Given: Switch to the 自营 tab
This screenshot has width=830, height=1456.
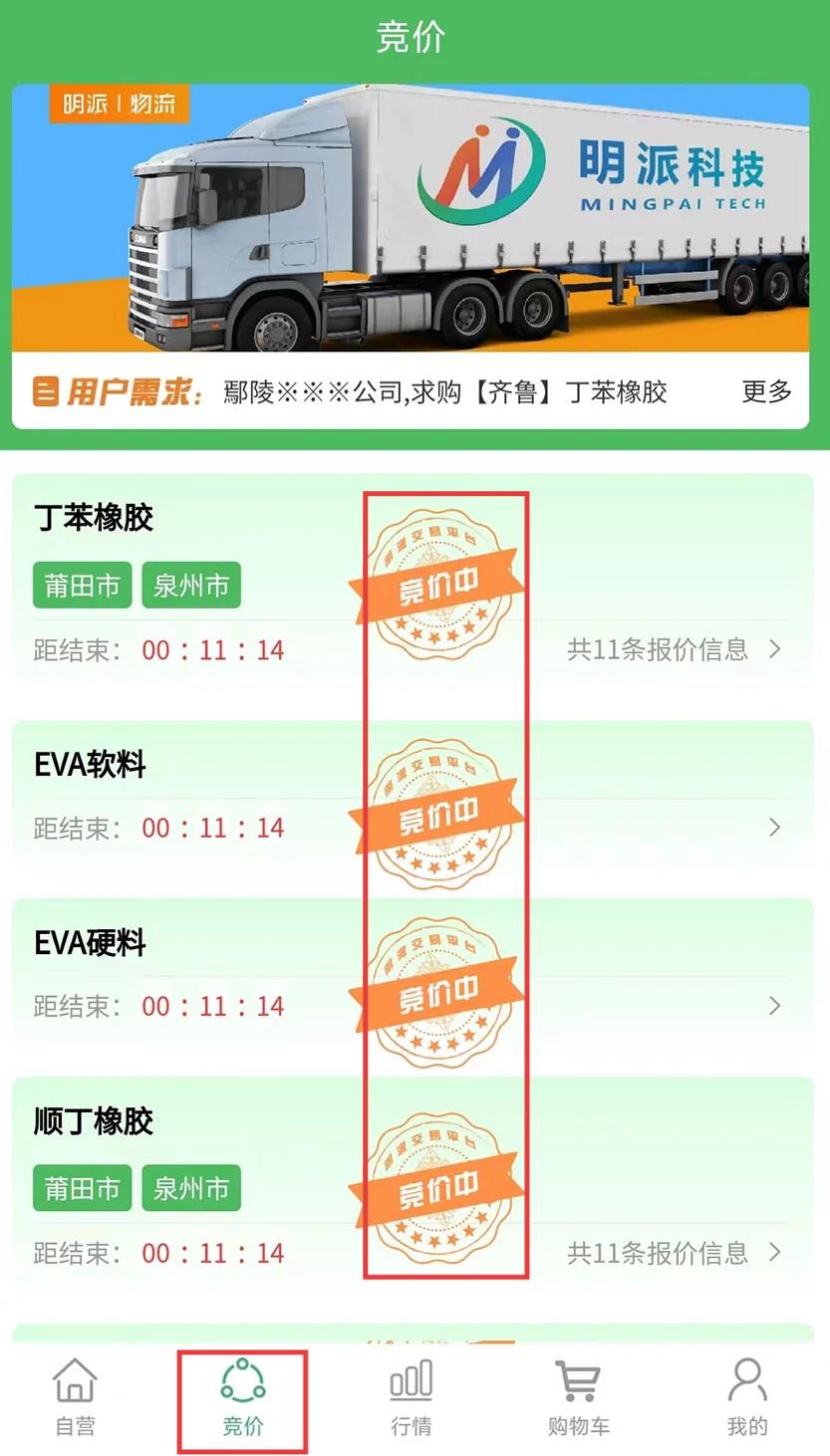Looking at the screenshot, I should [75, 1397].
